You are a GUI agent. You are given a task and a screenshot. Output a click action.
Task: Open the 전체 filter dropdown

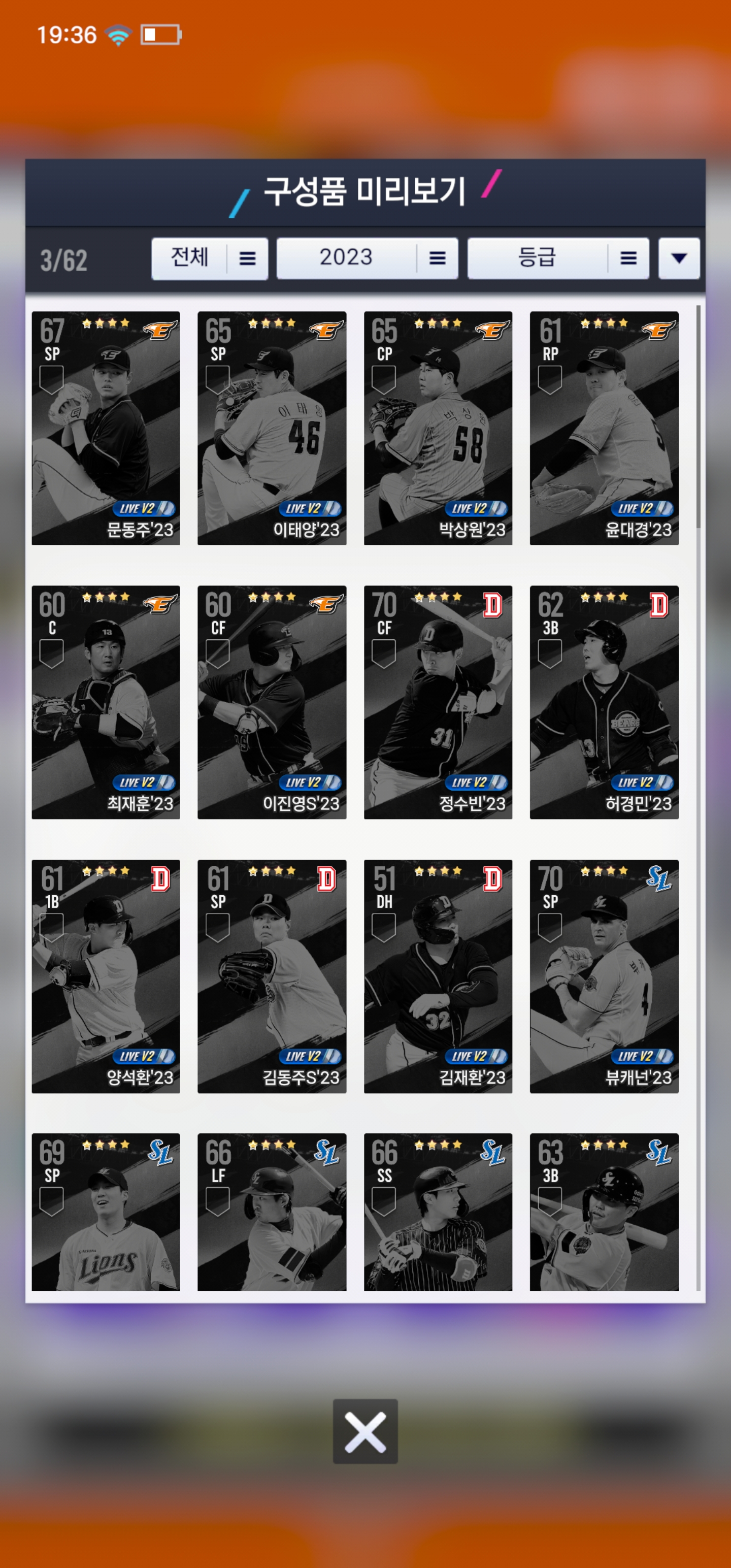point(209,258)
